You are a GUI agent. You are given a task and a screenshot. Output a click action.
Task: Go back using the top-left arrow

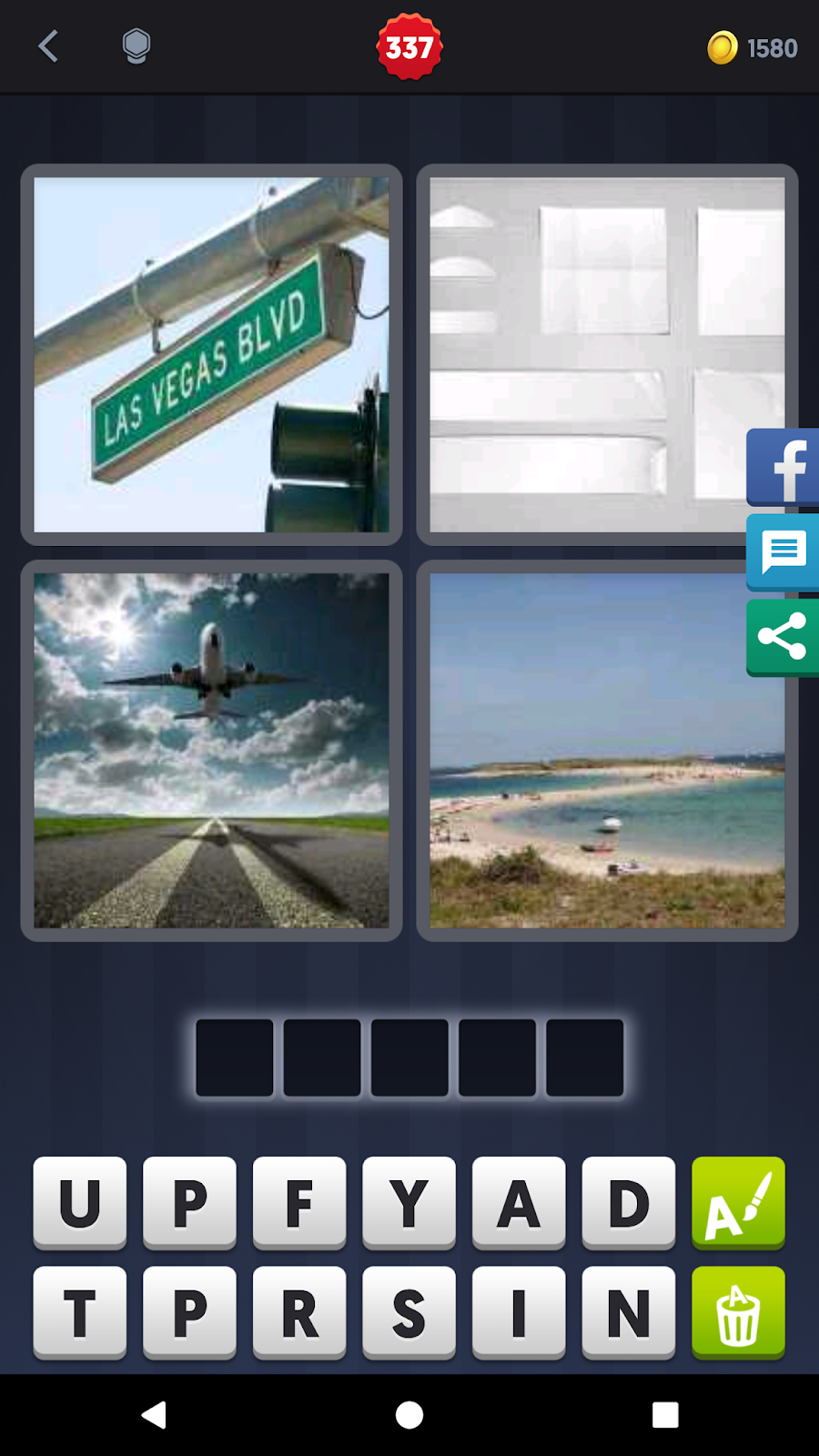49,46
